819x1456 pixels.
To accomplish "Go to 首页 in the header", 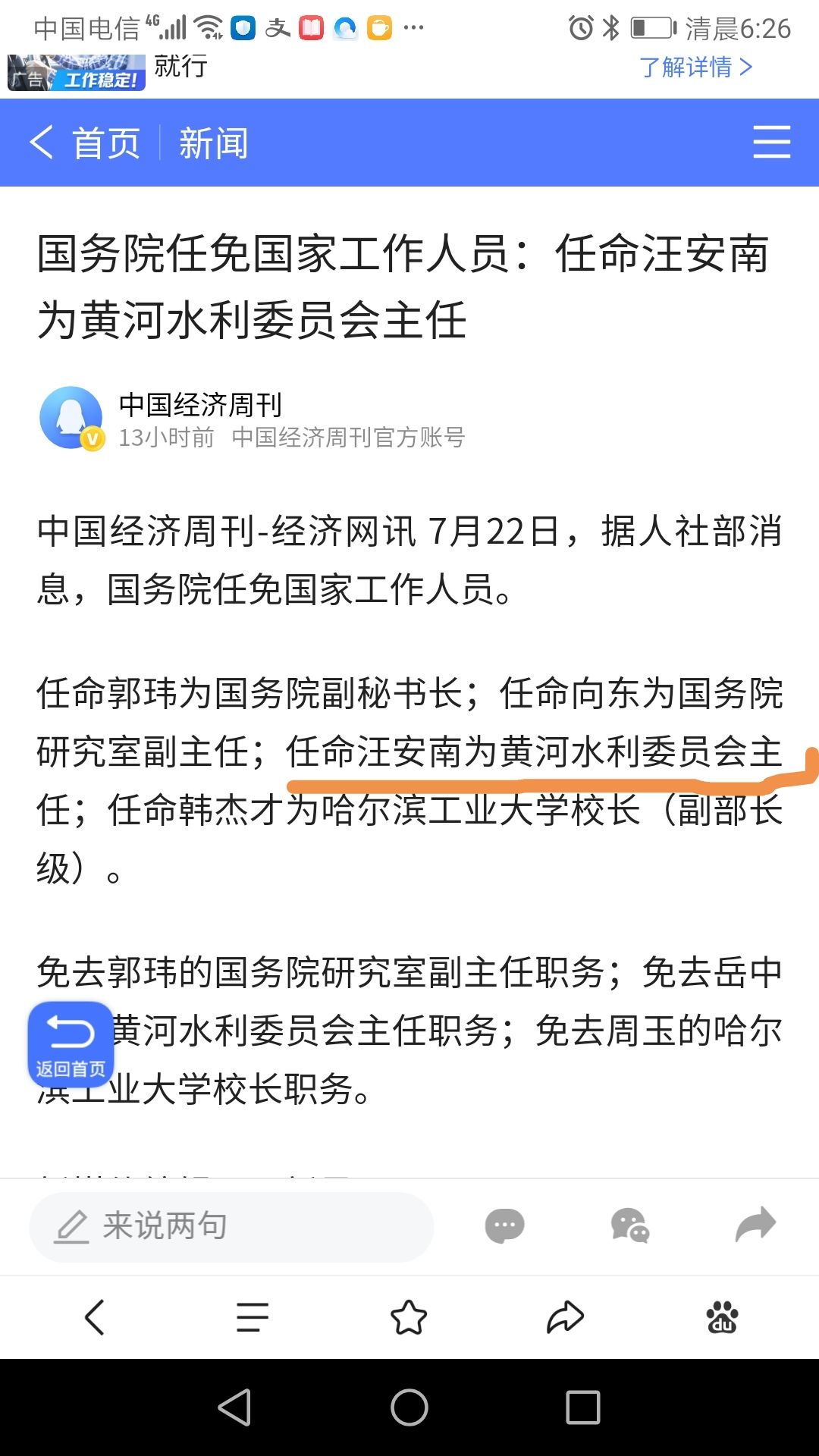I will coord(106,143).
